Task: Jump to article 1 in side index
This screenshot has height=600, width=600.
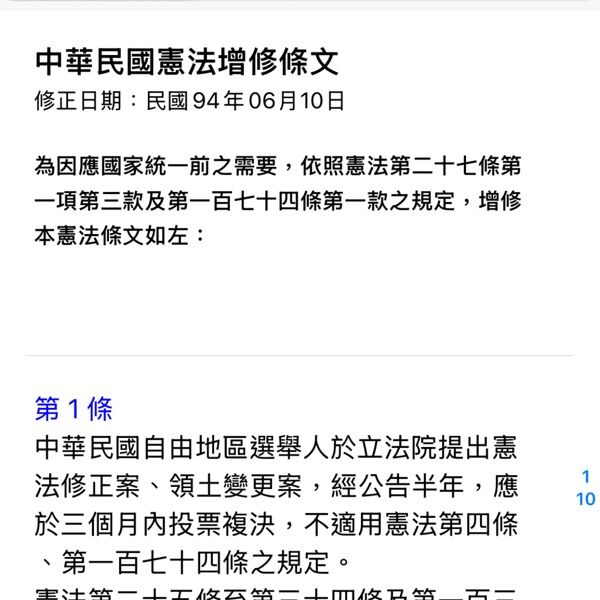Action: click(586, 477)
